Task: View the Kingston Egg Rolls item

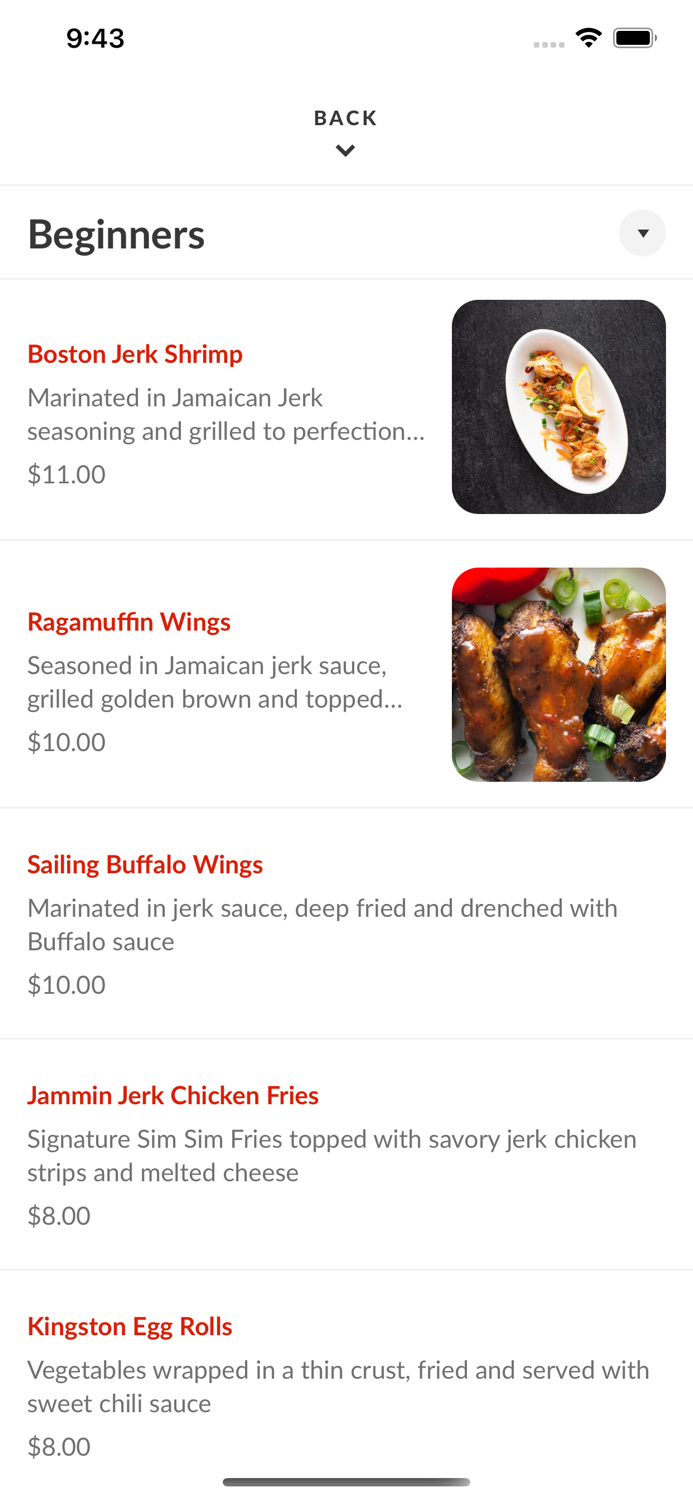Action: [130, 1327]
